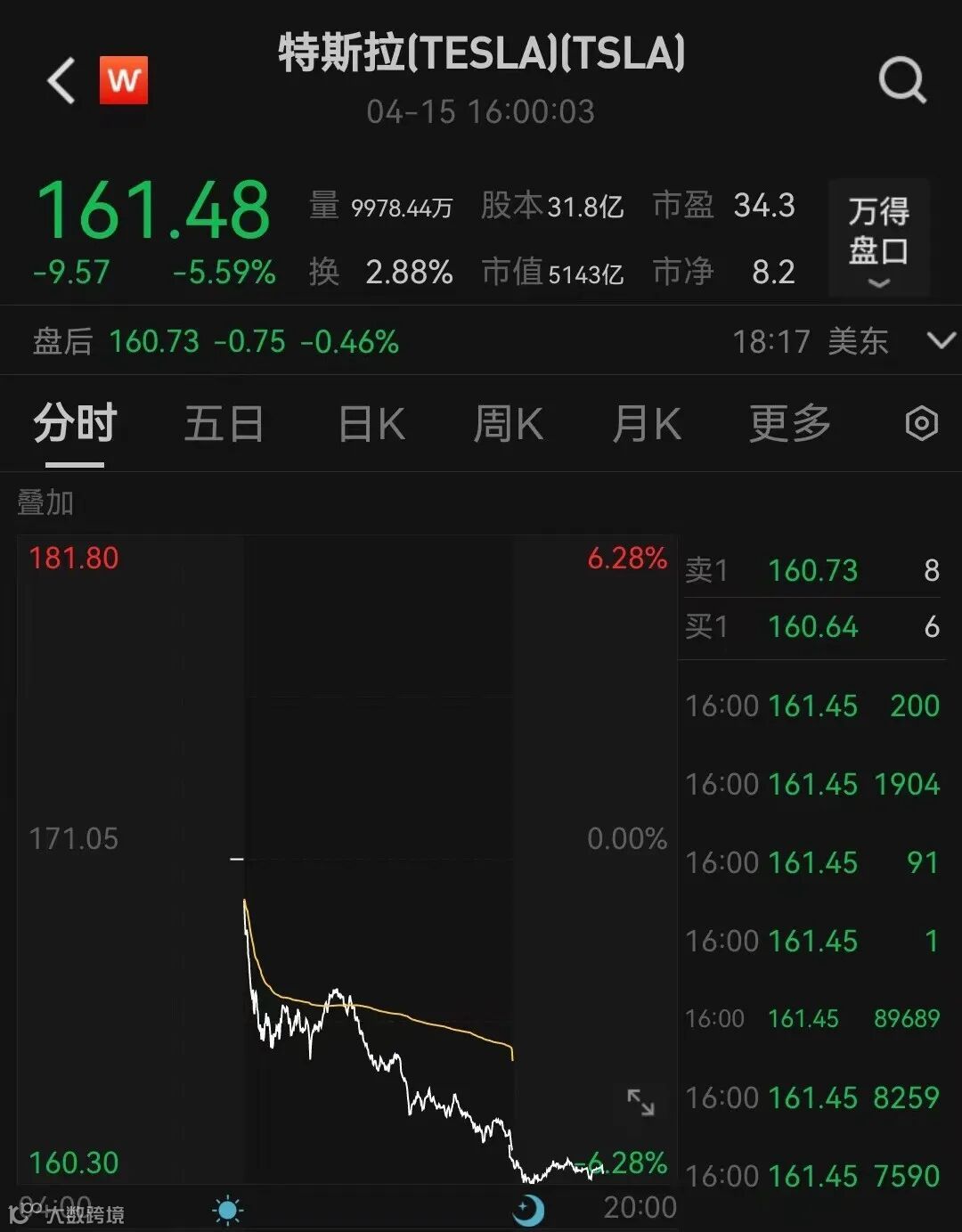Select the 分时 chart tab

click(x=75, y=424)
